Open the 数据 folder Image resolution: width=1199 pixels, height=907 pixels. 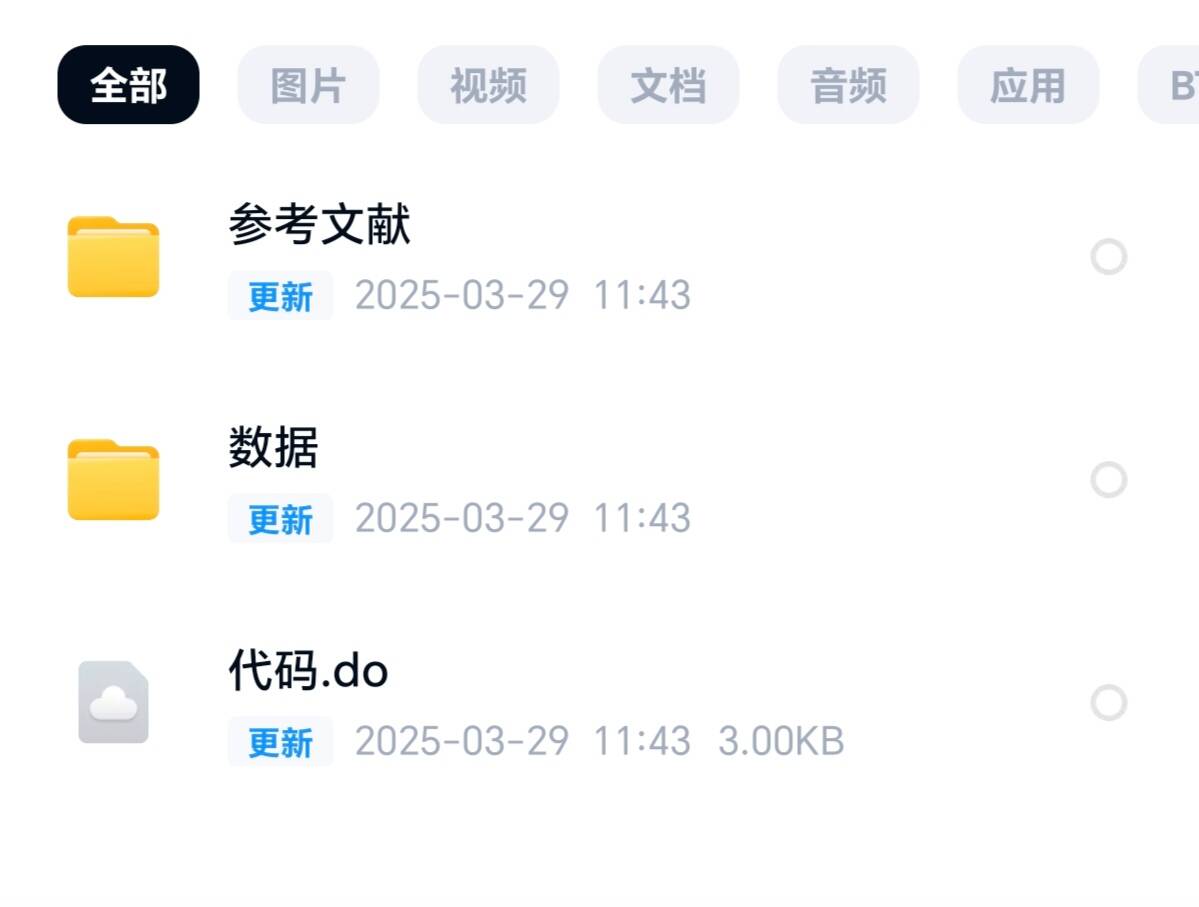(x=274, y=448)
